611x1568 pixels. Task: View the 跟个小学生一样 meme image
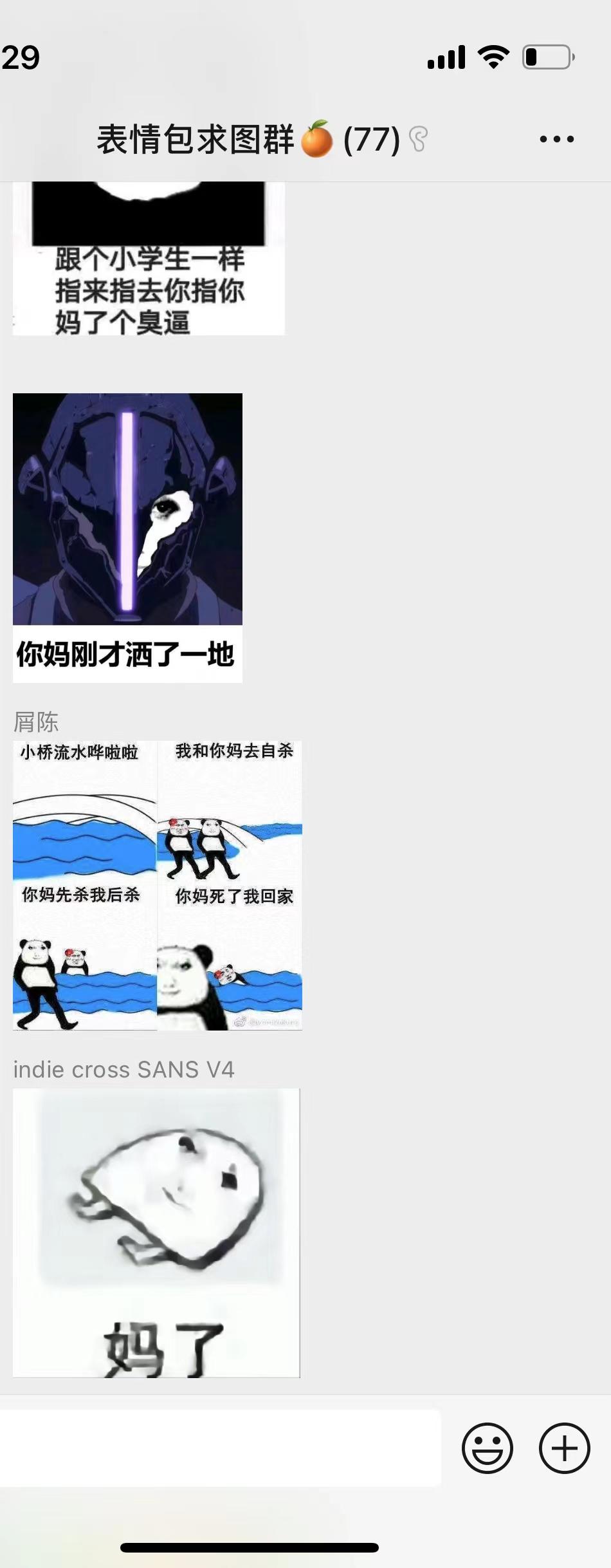click(x=149, y=259)
